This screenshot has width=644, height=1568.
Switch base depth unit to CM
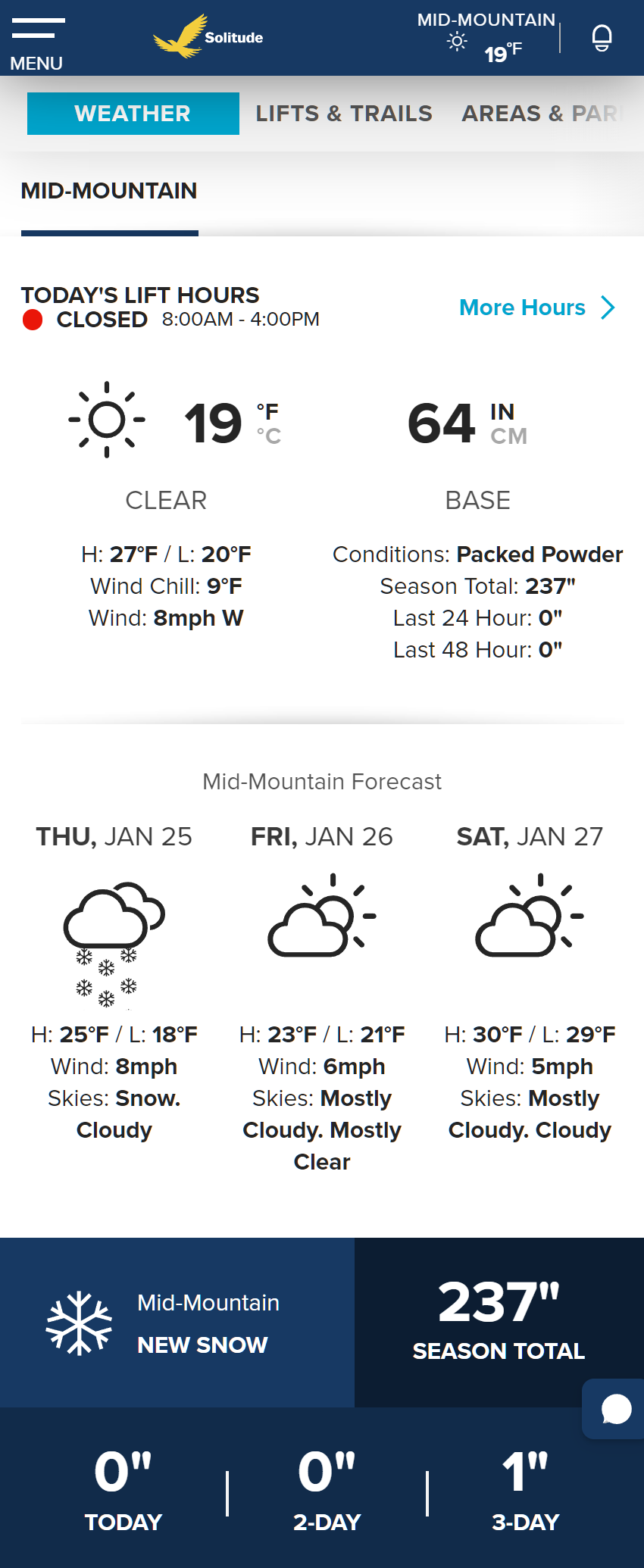point(508,436)
